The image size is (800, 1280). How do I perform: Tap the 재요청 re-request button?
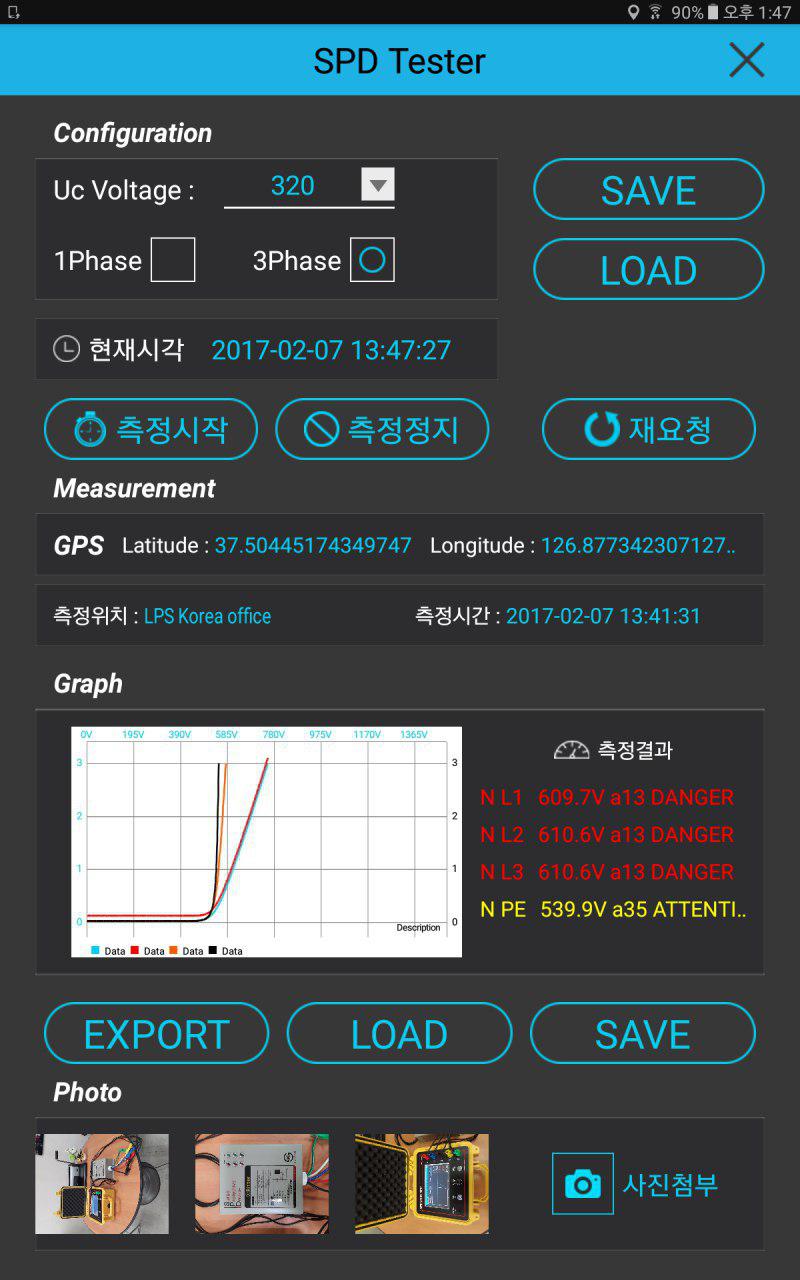(648, 429)
